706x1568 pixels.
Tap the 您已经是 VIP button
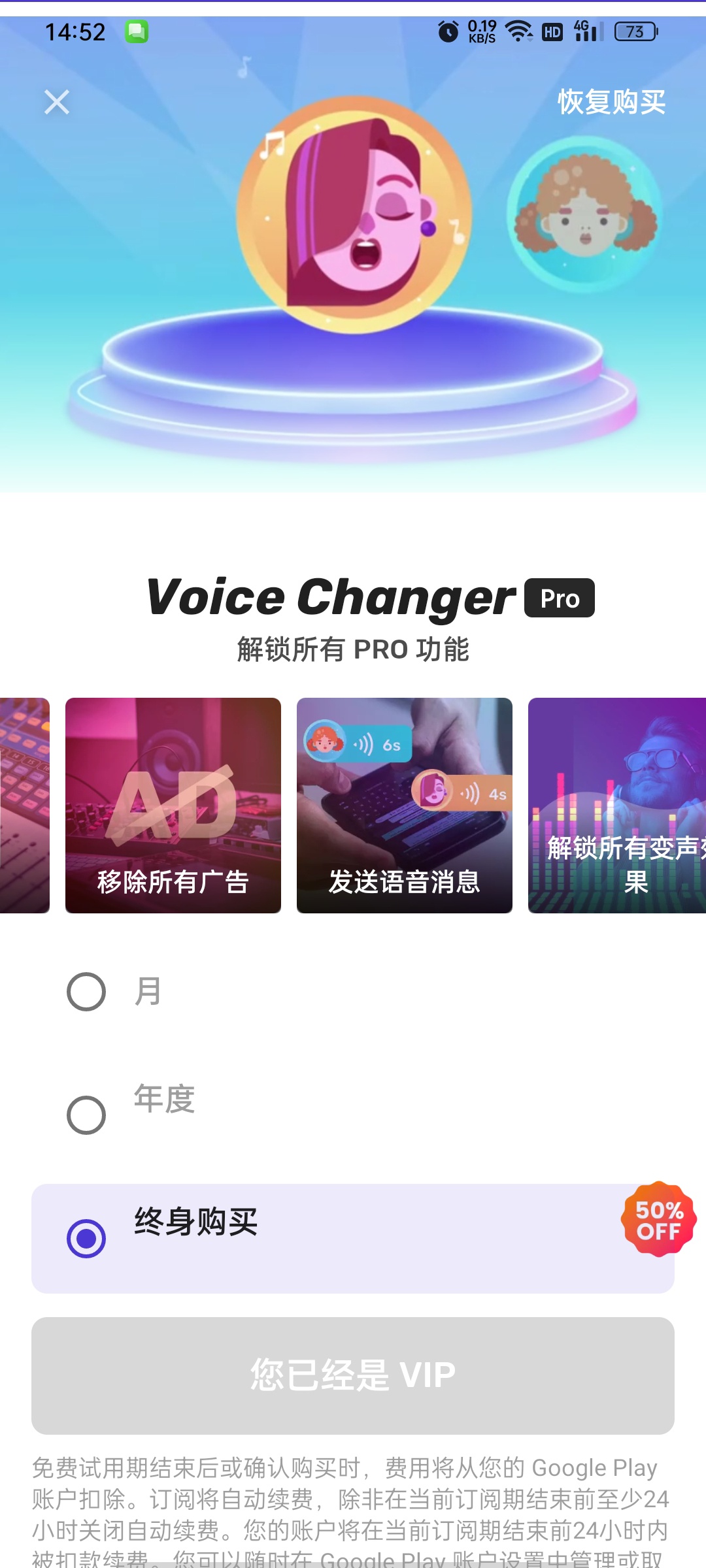tap(353, 1375)
